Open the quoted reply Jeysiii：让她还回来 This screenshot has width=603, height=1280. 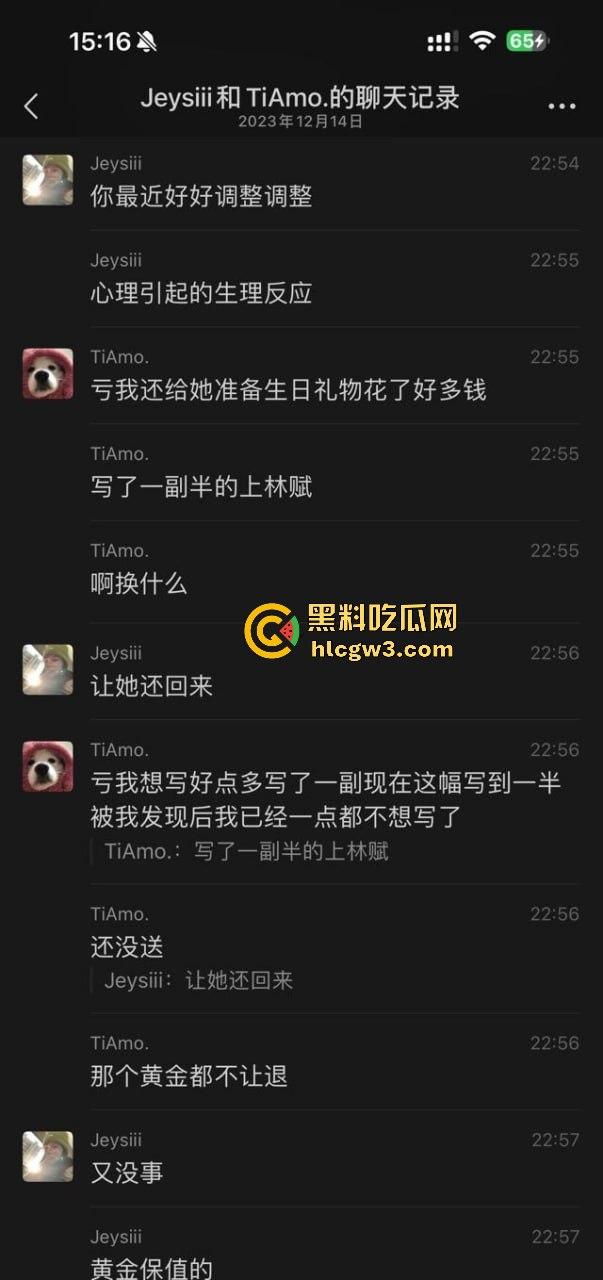click(x=199, y=980)
